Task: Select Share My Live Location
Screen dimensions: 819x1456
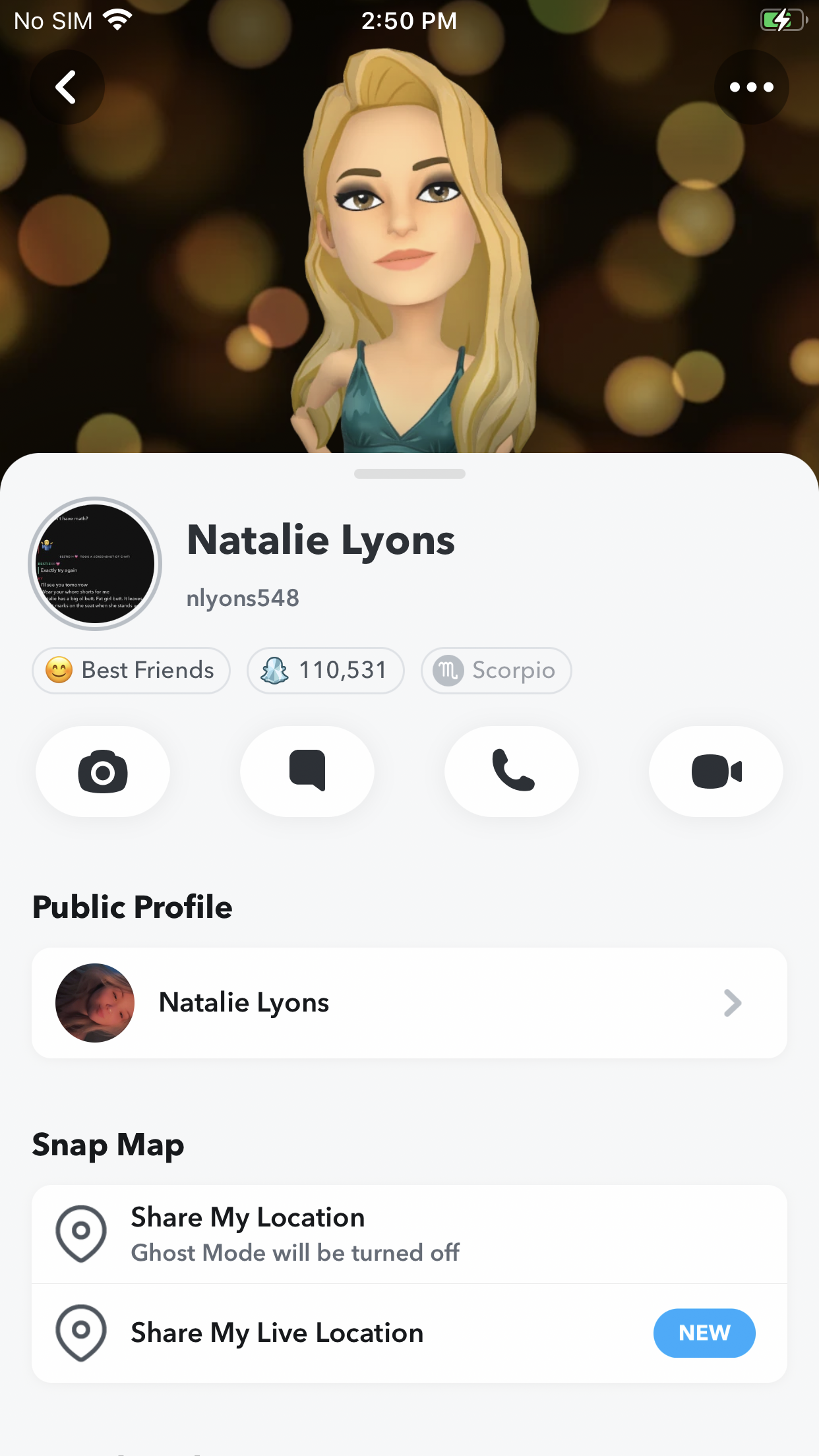Action: tap(409, 1333)
